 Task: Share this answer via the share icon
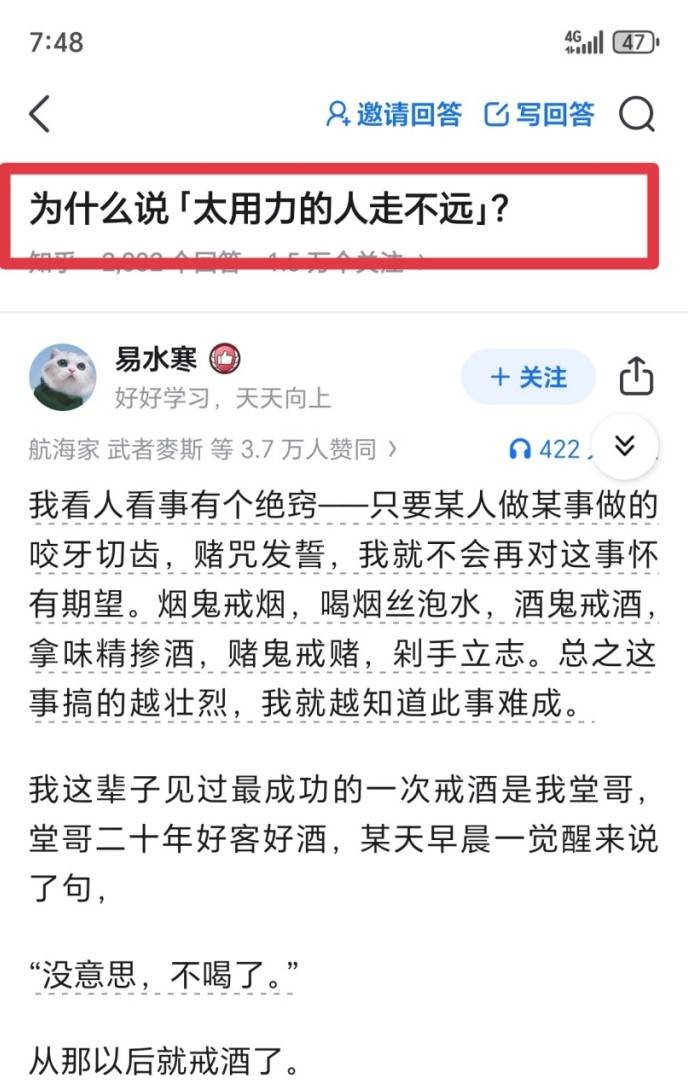coord(636,377)
